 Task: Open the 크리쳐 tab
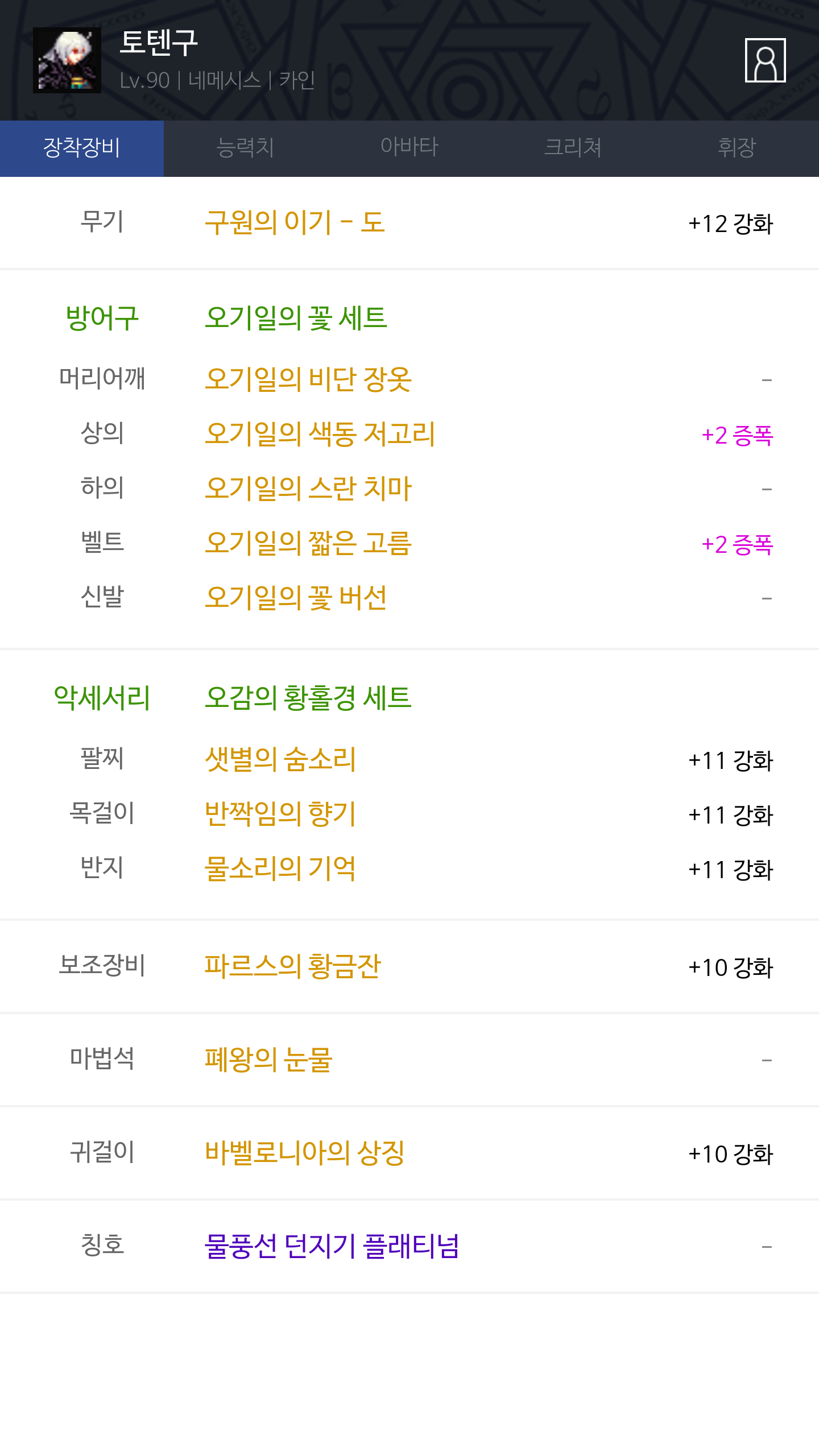(573, 148)
